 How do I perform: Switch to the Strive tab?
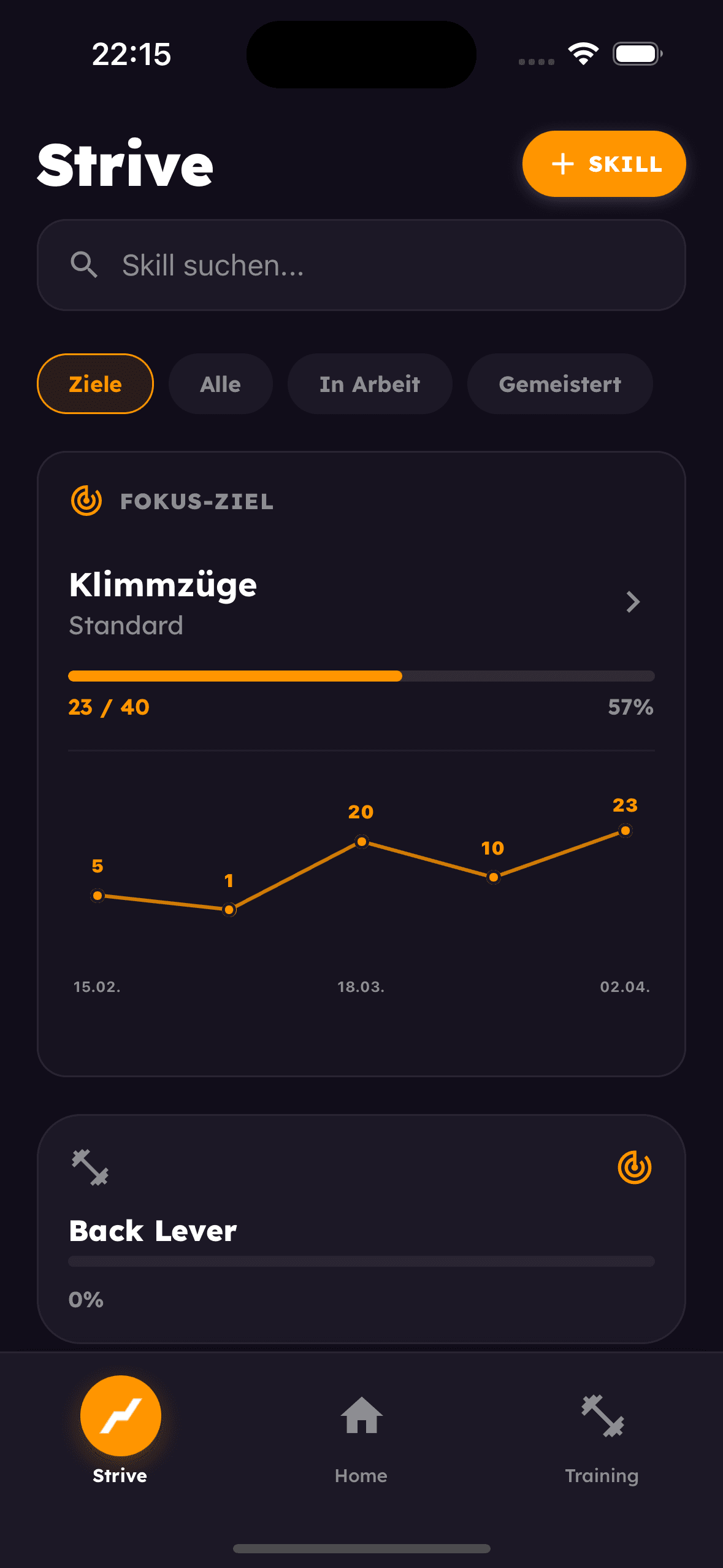click(x=120, y=1429)
